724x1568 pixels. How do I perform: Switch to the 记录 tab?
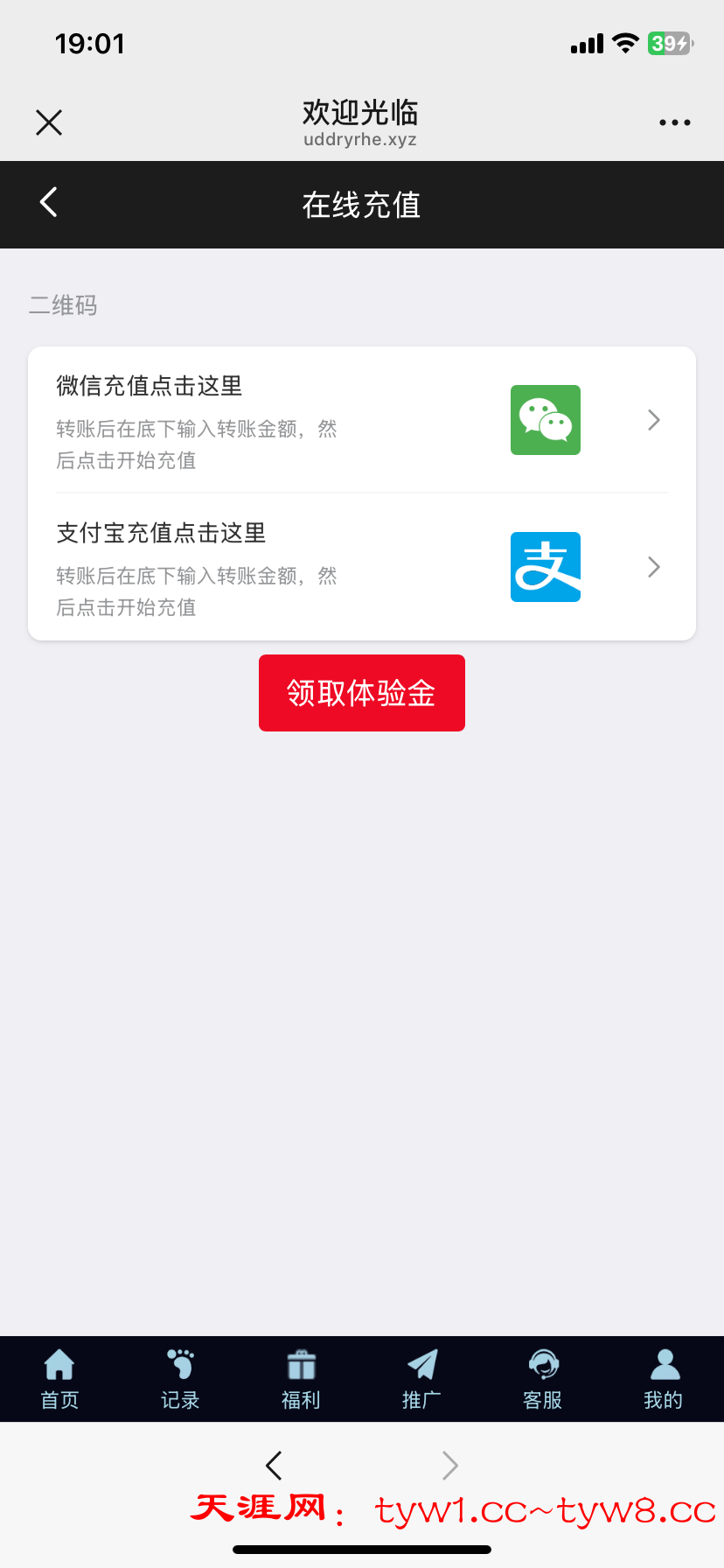tap(180, 1379)
